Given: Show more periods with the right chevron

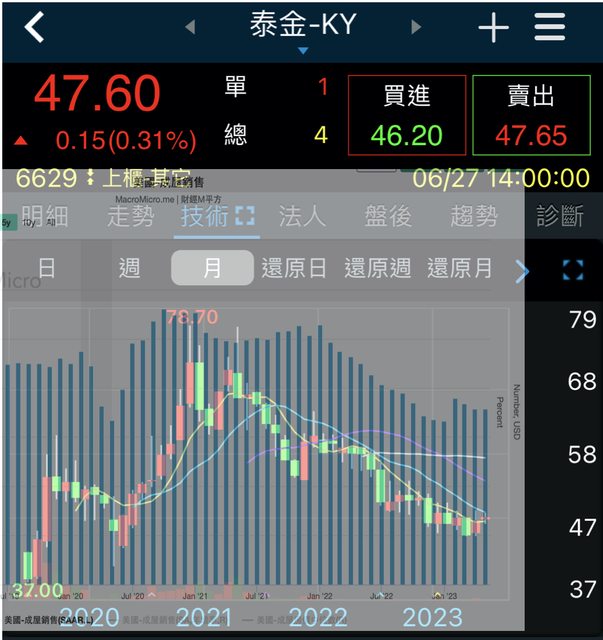Looking at the screenshot, I should pyautogui.click(x=522, y=269).
